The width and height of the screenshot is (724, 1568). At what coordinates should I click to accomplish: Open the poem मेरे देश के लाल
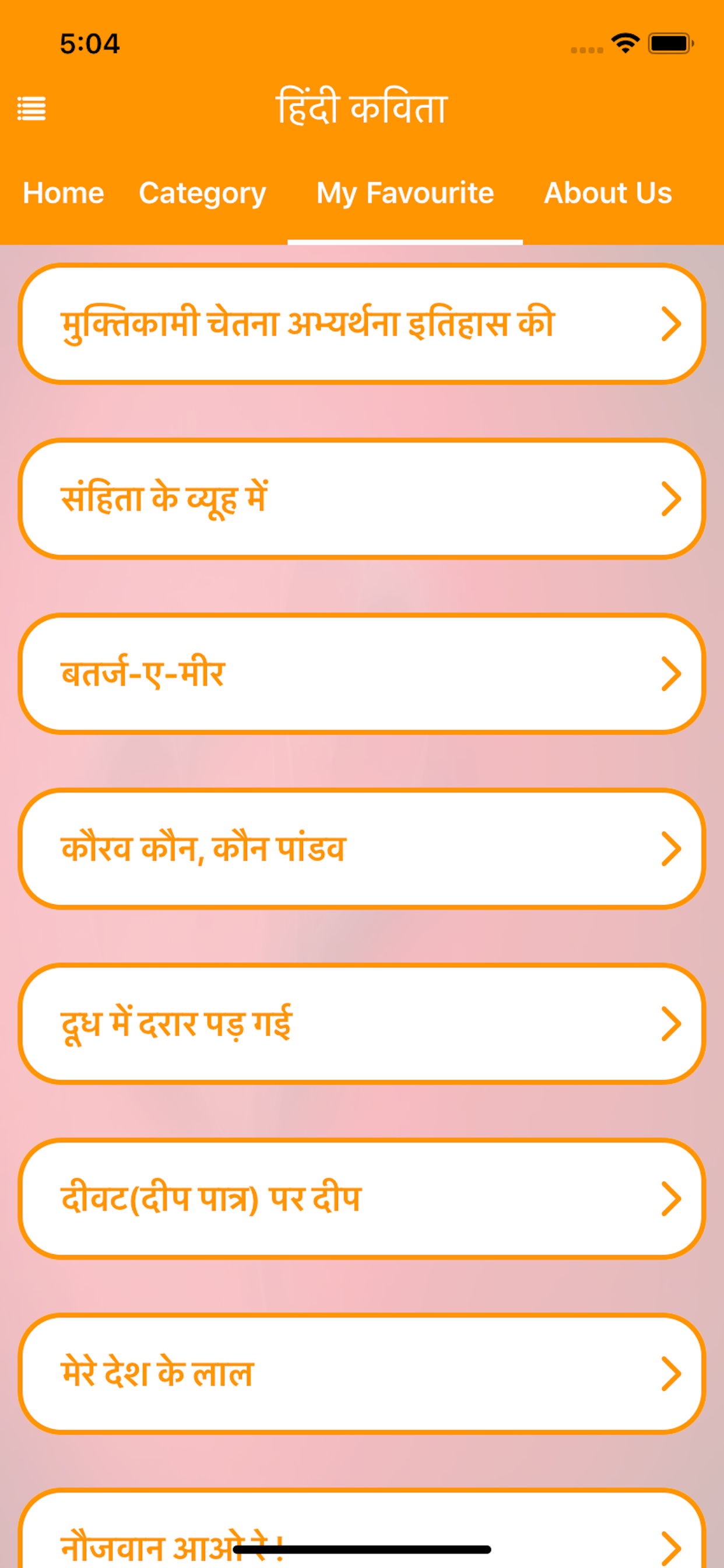coord(362,1374)
